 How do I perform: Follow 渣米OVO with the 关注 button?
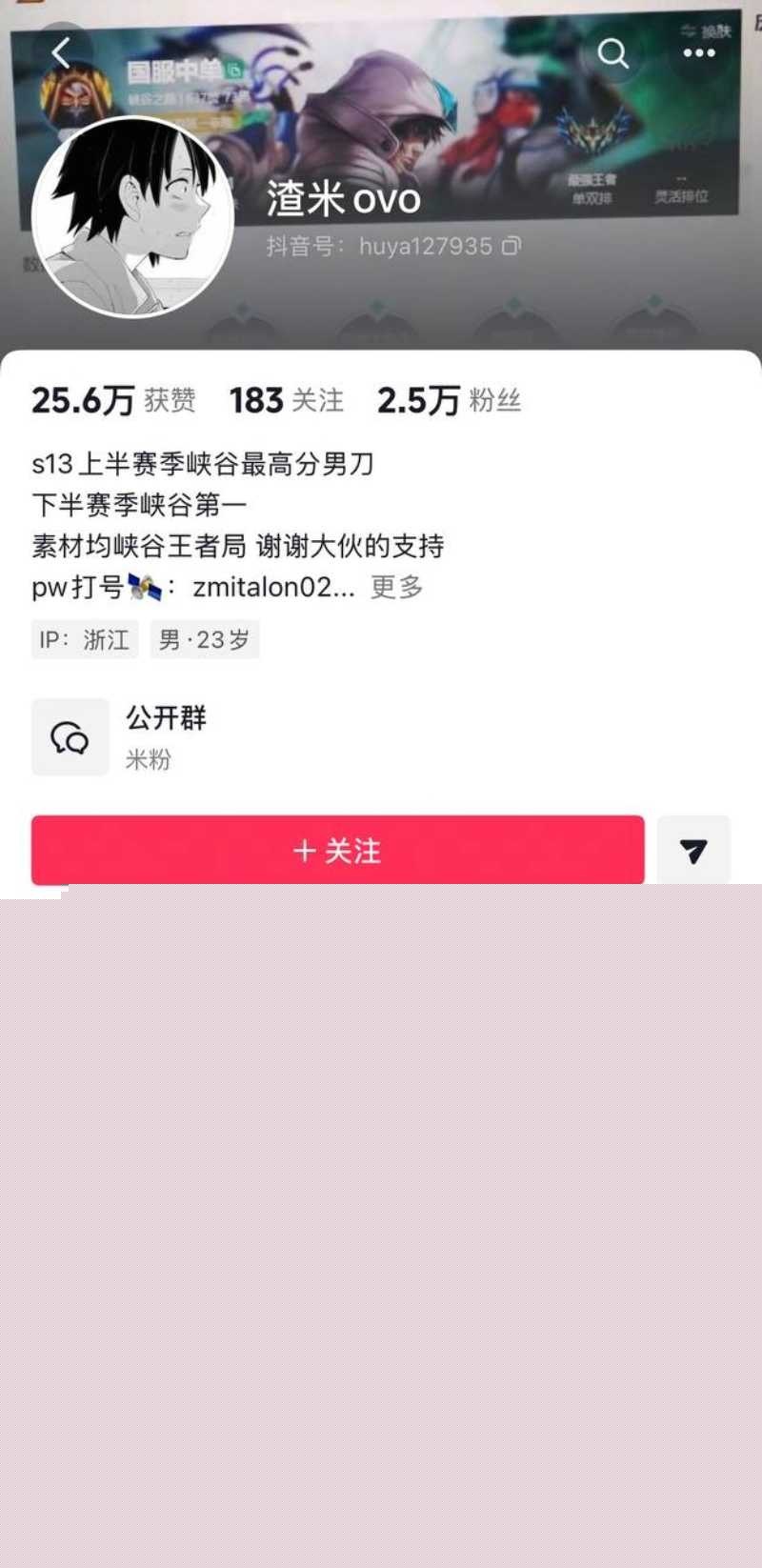tap(338, 850)
